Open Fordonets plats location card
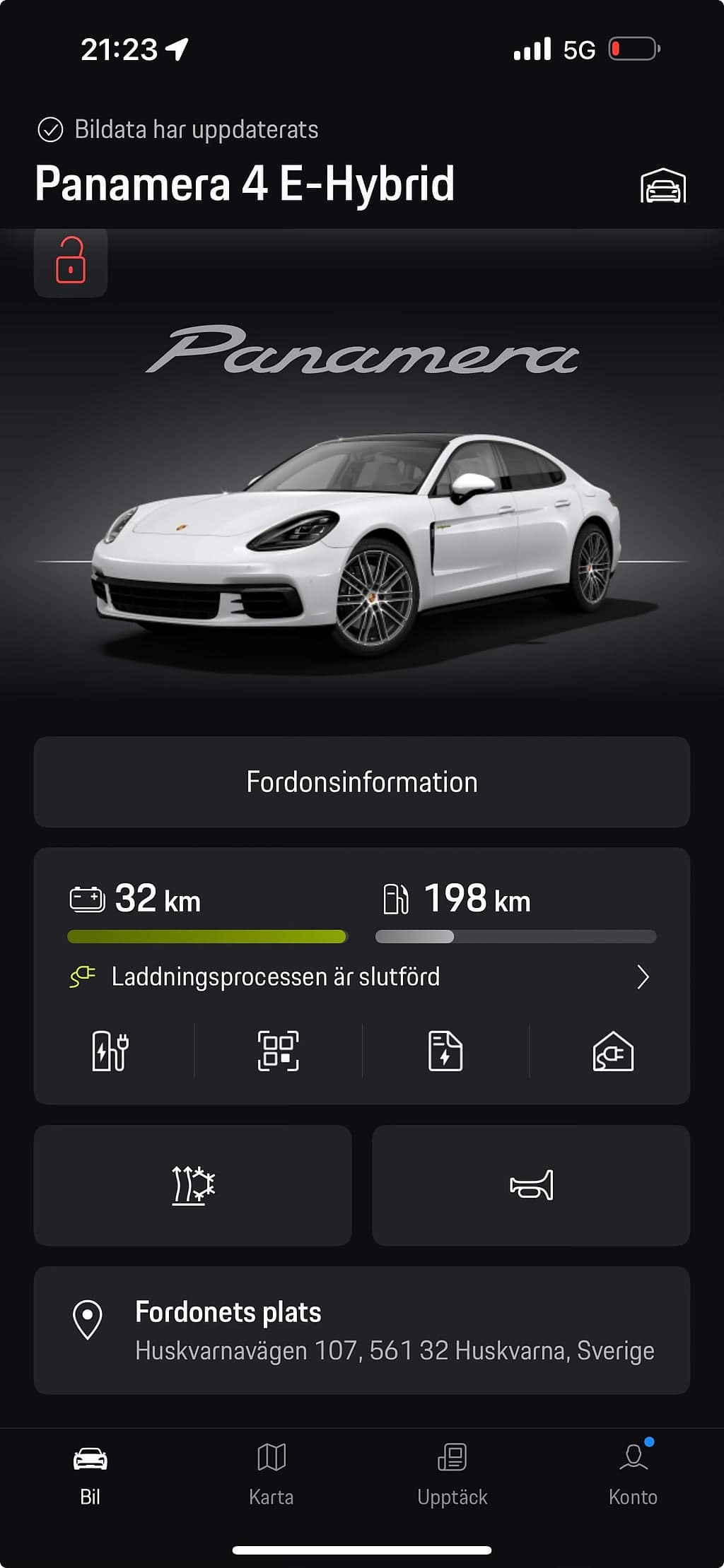Viewport: 724px width, 1568px height. pyautogui.click(x=361, y=1330)
